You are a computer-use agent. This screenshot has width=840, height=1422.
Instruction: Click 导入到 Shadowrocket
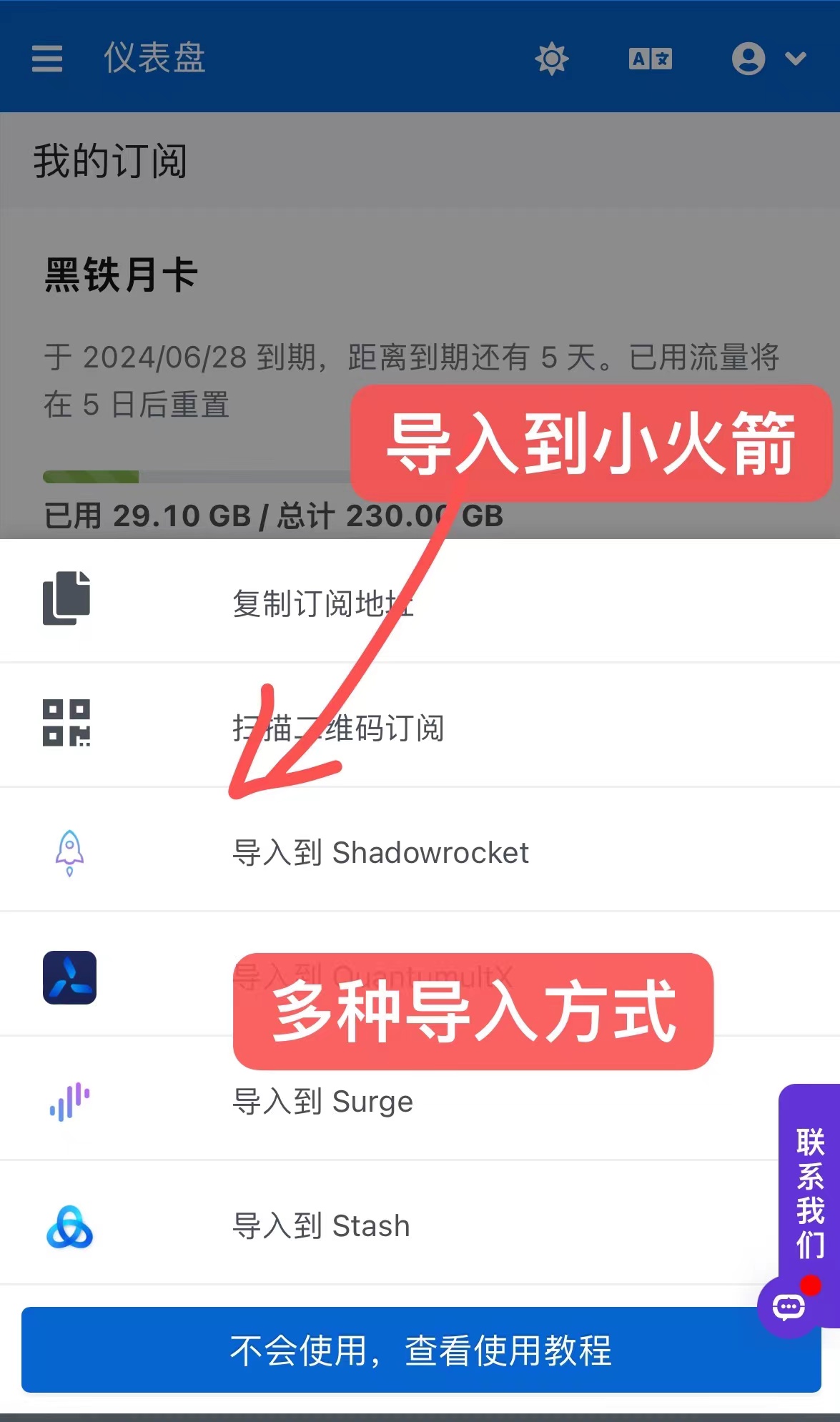click(x=381, y=852)
